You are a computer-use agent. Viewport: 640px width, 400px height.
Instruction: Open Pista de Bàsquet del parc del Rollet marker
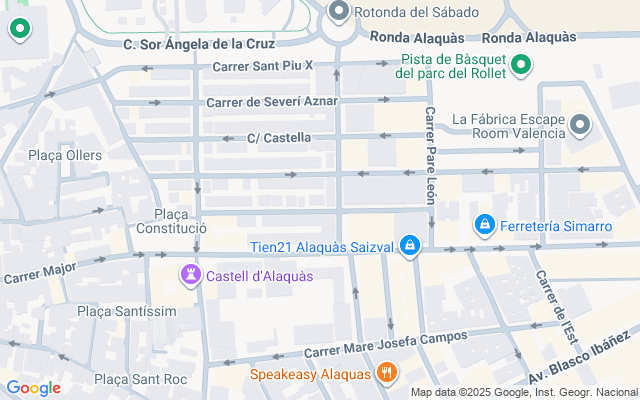[x=521, y=66]
